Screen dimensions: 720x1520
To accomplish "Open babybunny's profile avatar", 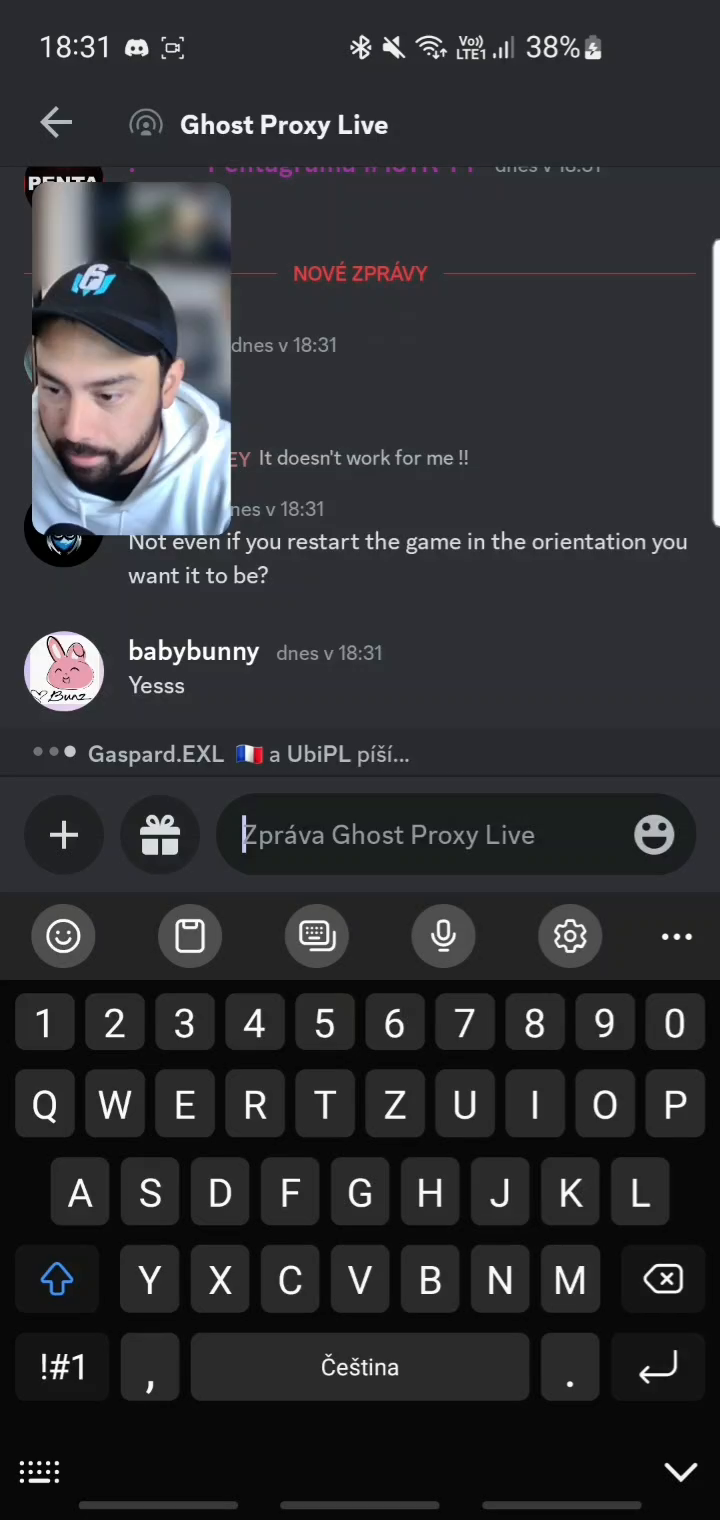I will pyautogui.click(x=64, y=671).
